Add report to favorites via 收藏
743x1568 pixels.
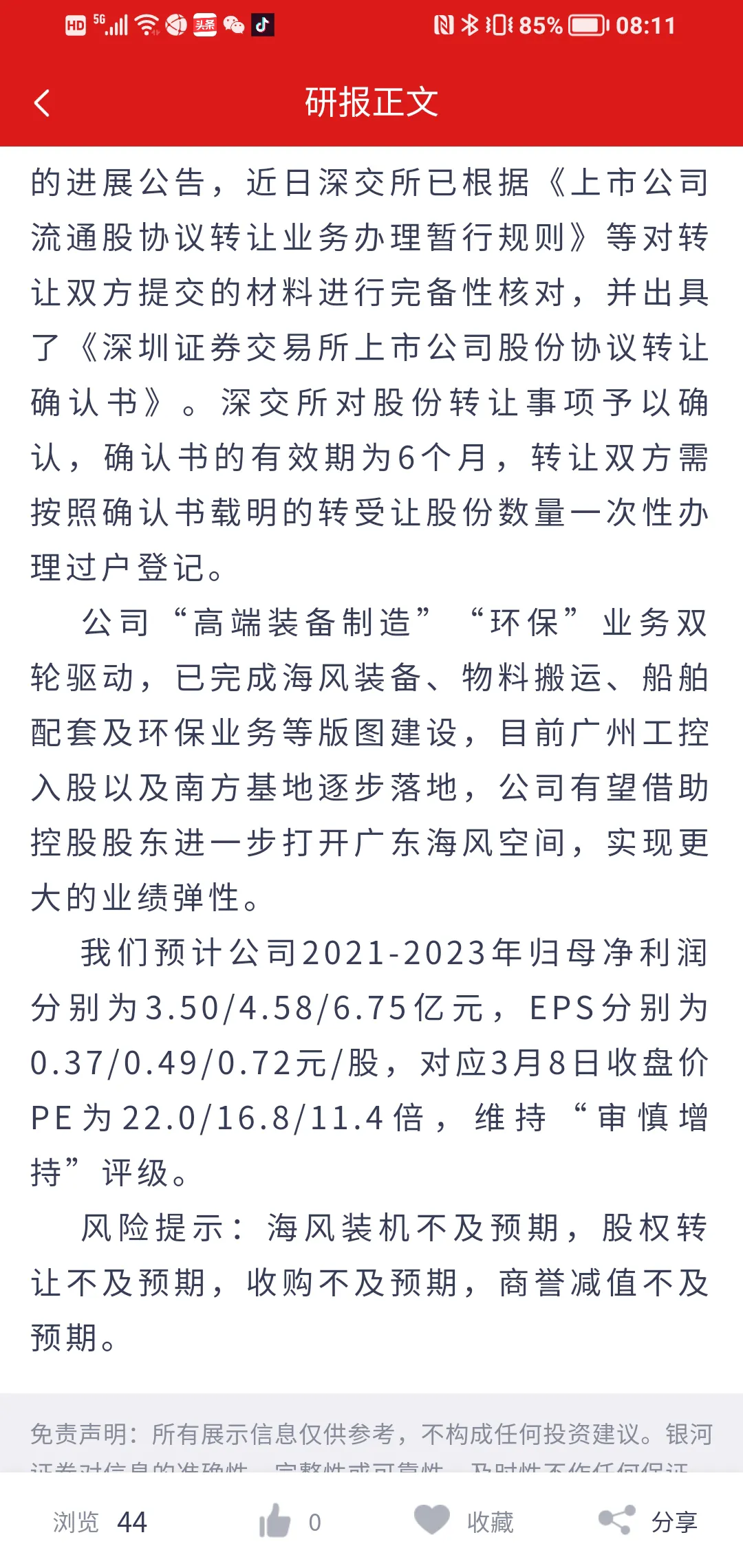pyautogui.click(x=464, y=1521)
